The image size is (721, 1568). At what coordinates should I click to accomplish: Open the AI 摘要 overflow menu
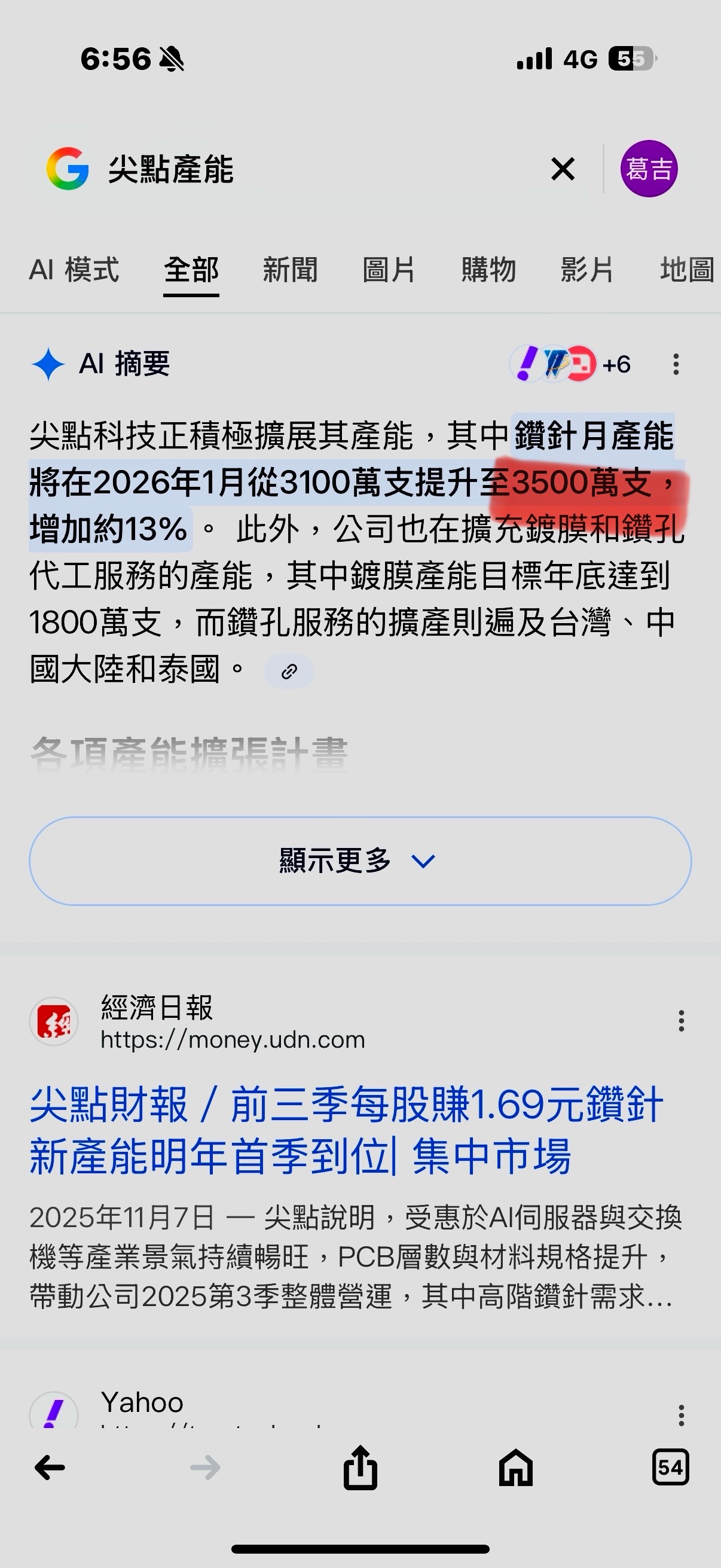tap(676, 364)
